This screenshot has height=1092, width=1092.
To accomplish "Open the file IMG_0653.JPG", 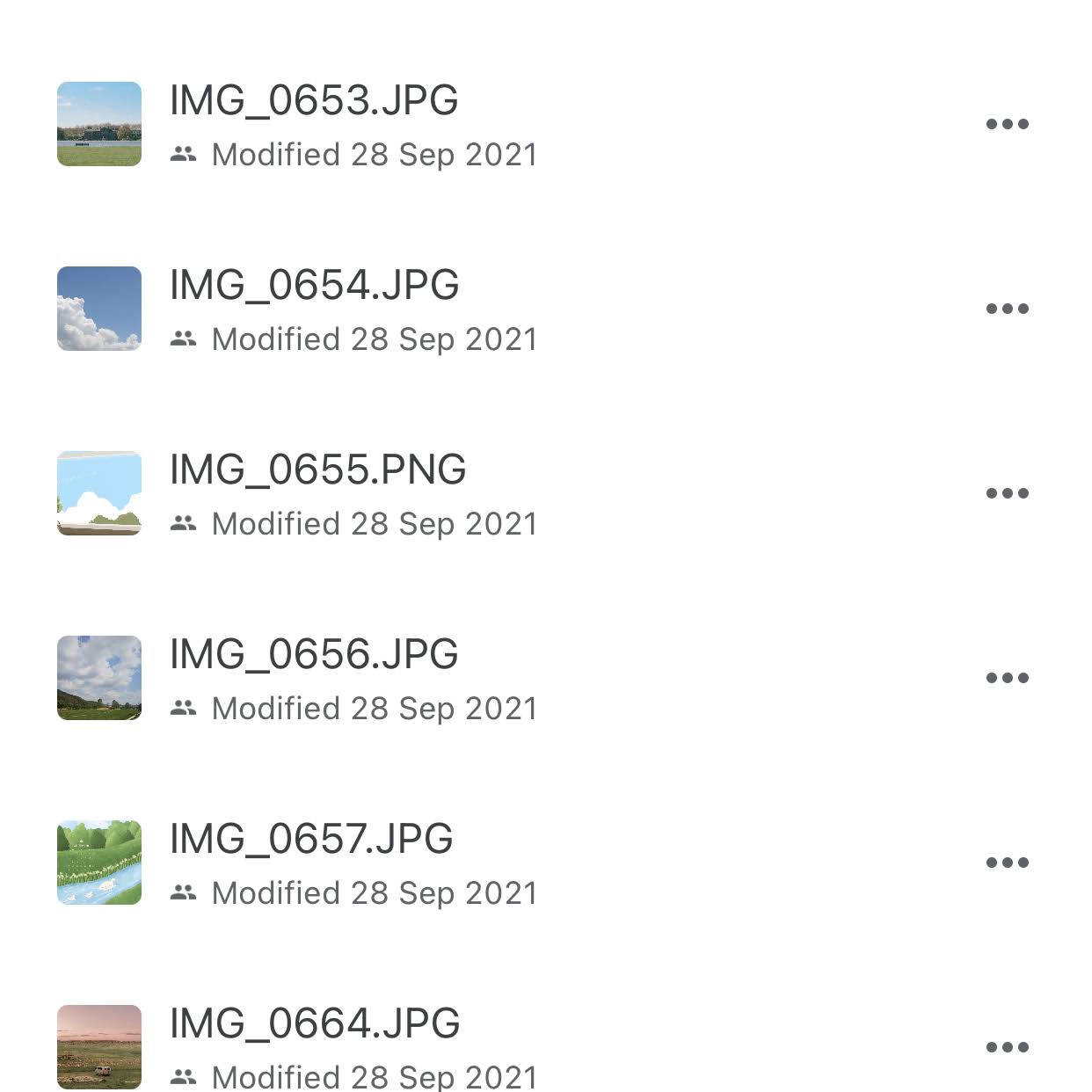I will point(314,101).
